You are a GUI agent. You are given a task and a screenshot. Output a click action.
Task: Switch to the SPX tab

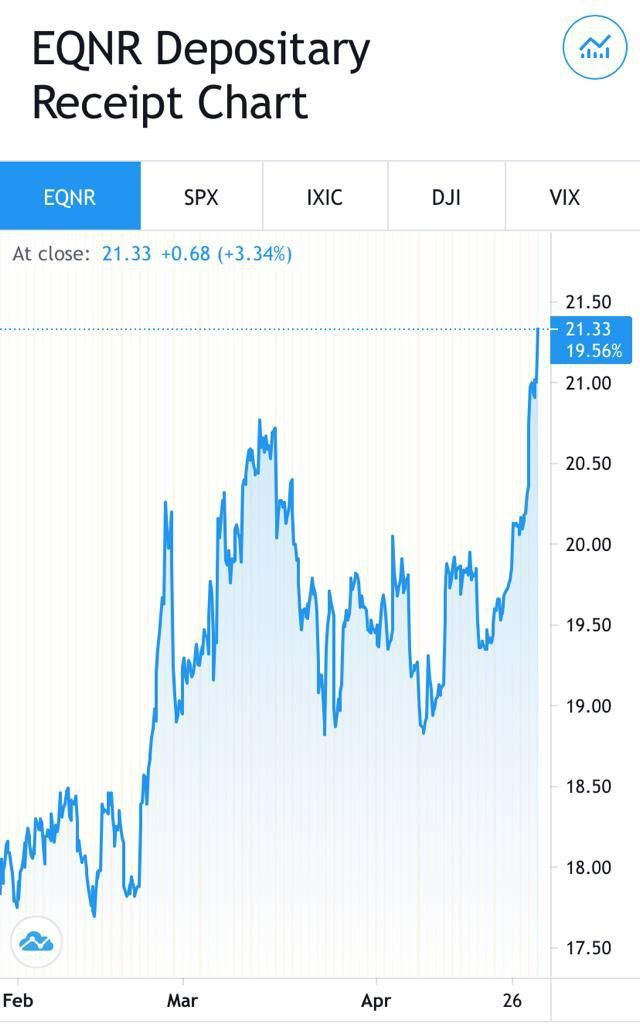tap(201, 197)
